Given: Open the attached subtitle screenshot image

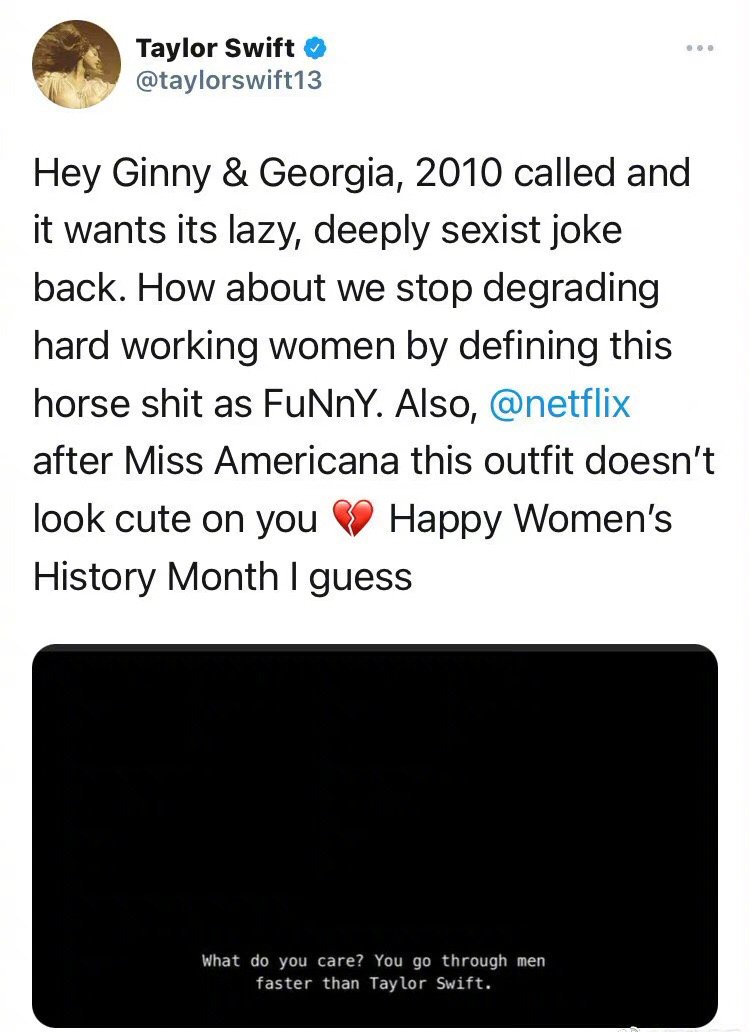Looking at the screenshot, I should pos(375,834).
